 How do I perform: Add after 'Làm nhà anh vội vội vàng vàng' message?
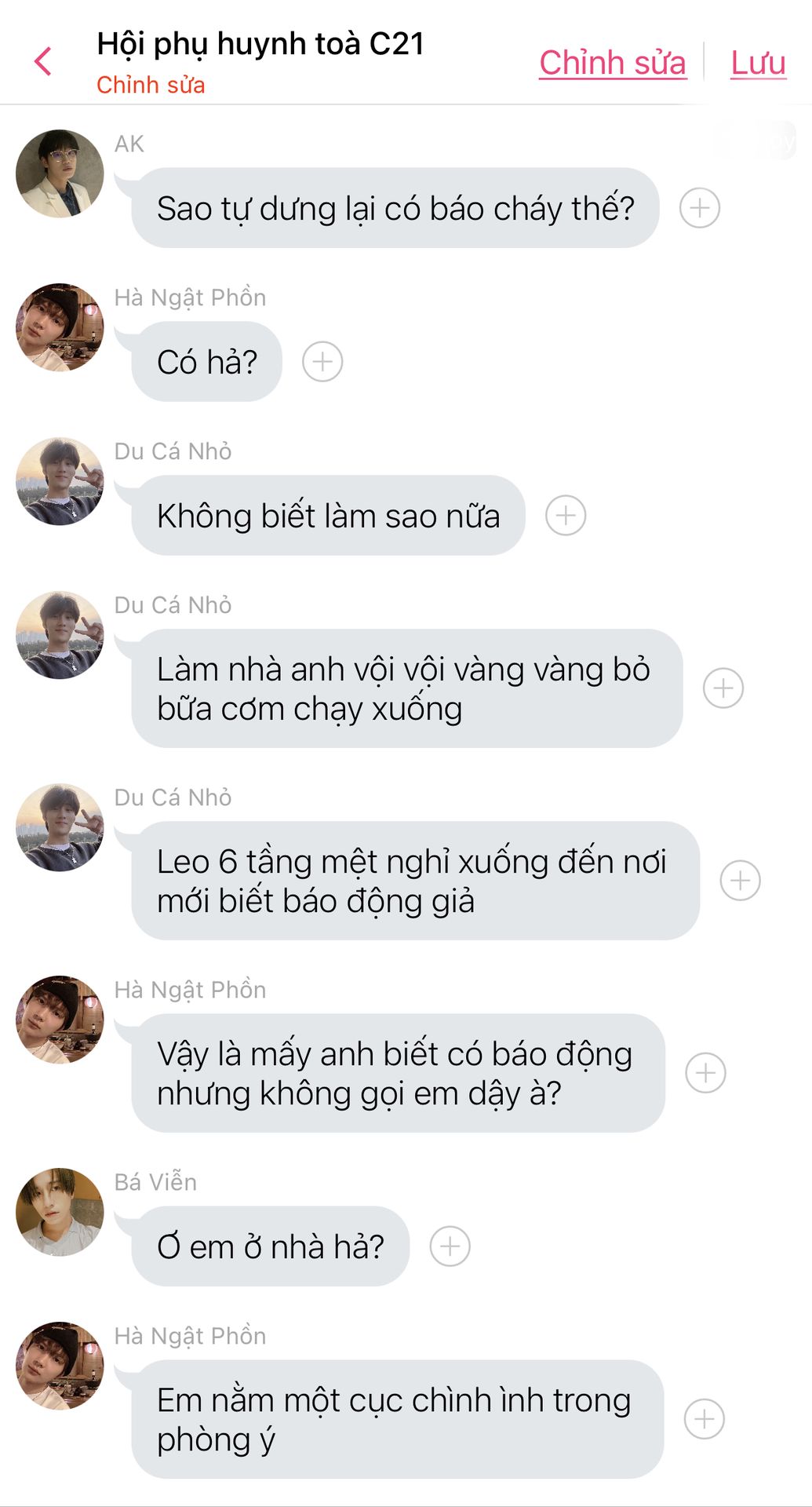point(723,688)
